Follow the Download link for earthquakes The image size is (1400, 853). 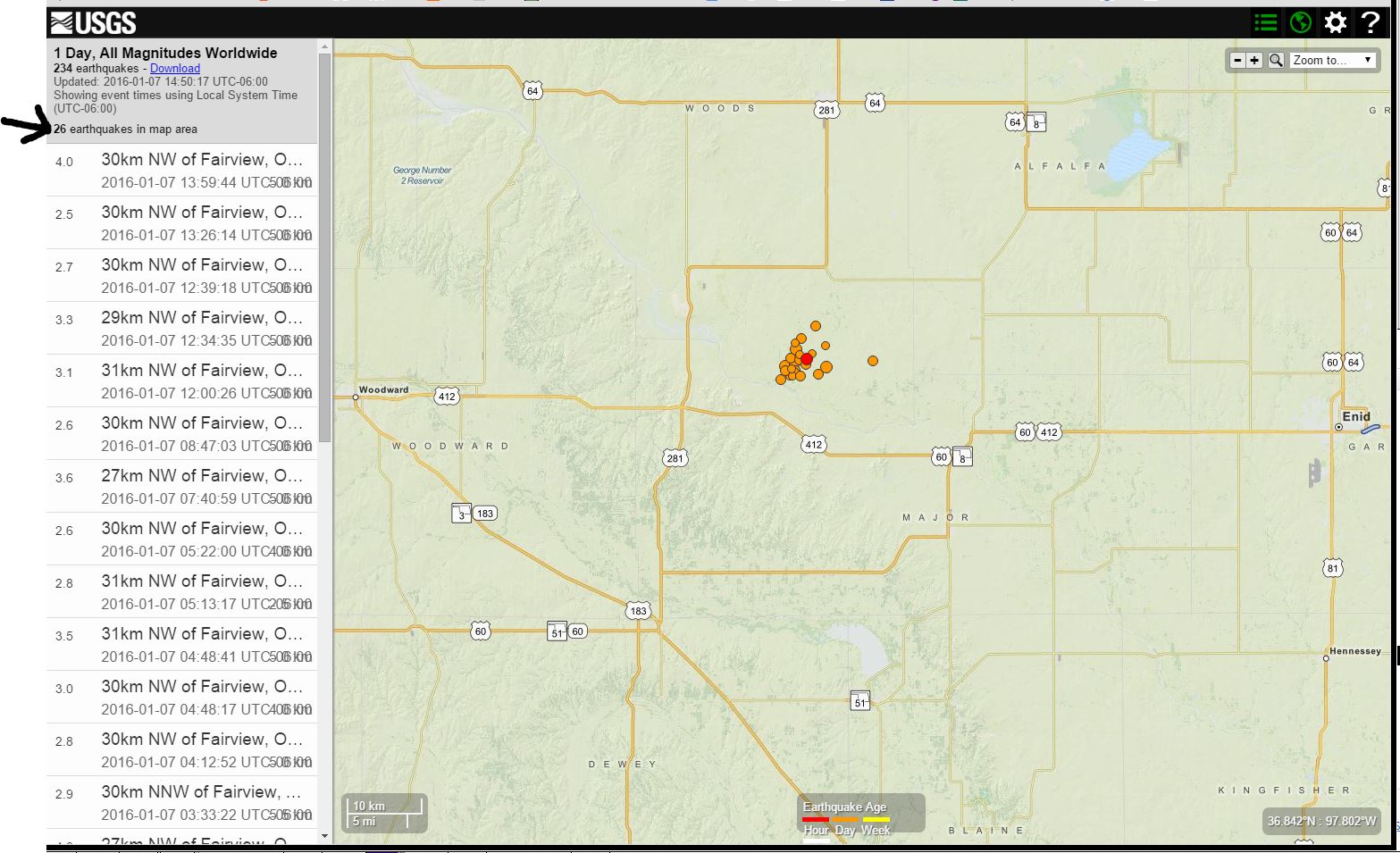(x=175, y=68)
